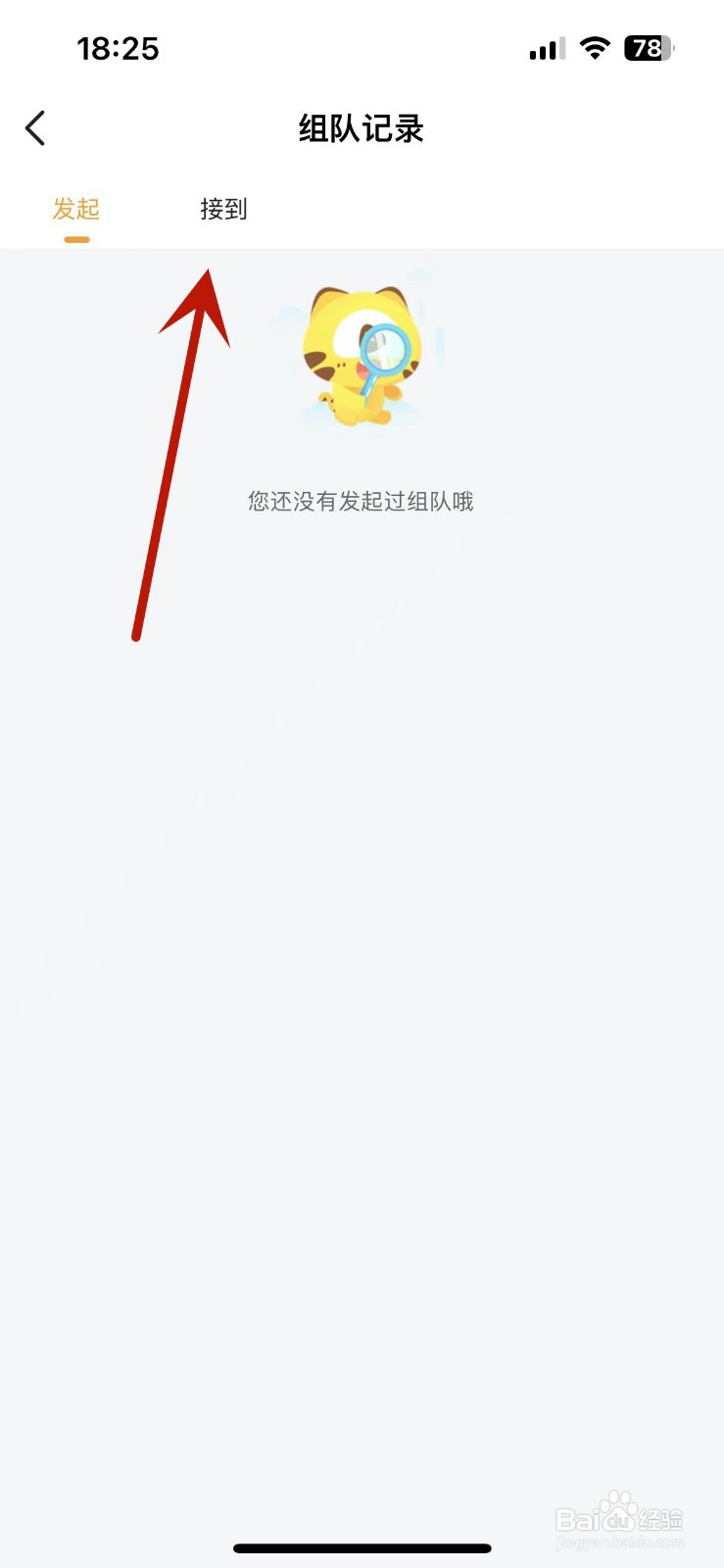Tap the battery indicator showing 78
The height and width of the screenshot is (1568, 724).
[x=647, y=48]
